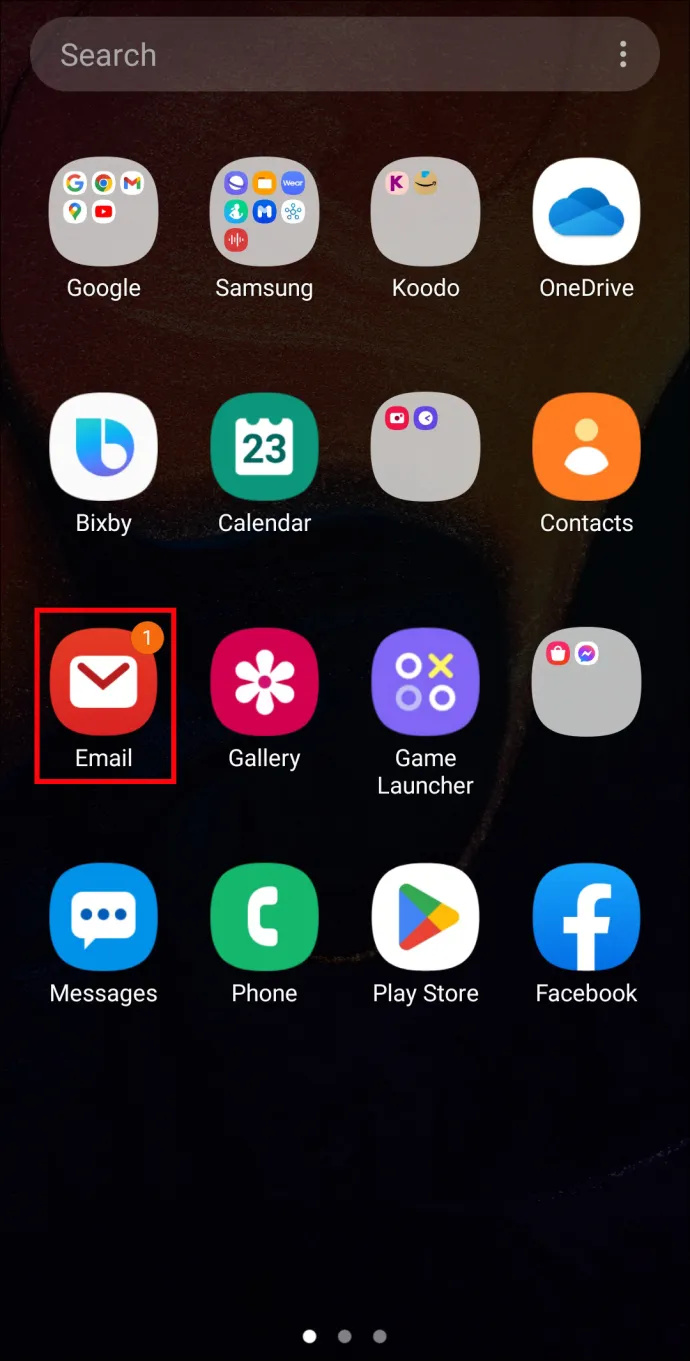This screenshot has height=1361, width=690.
Task: Open the Koodo folder
Action: click(425, 211)
